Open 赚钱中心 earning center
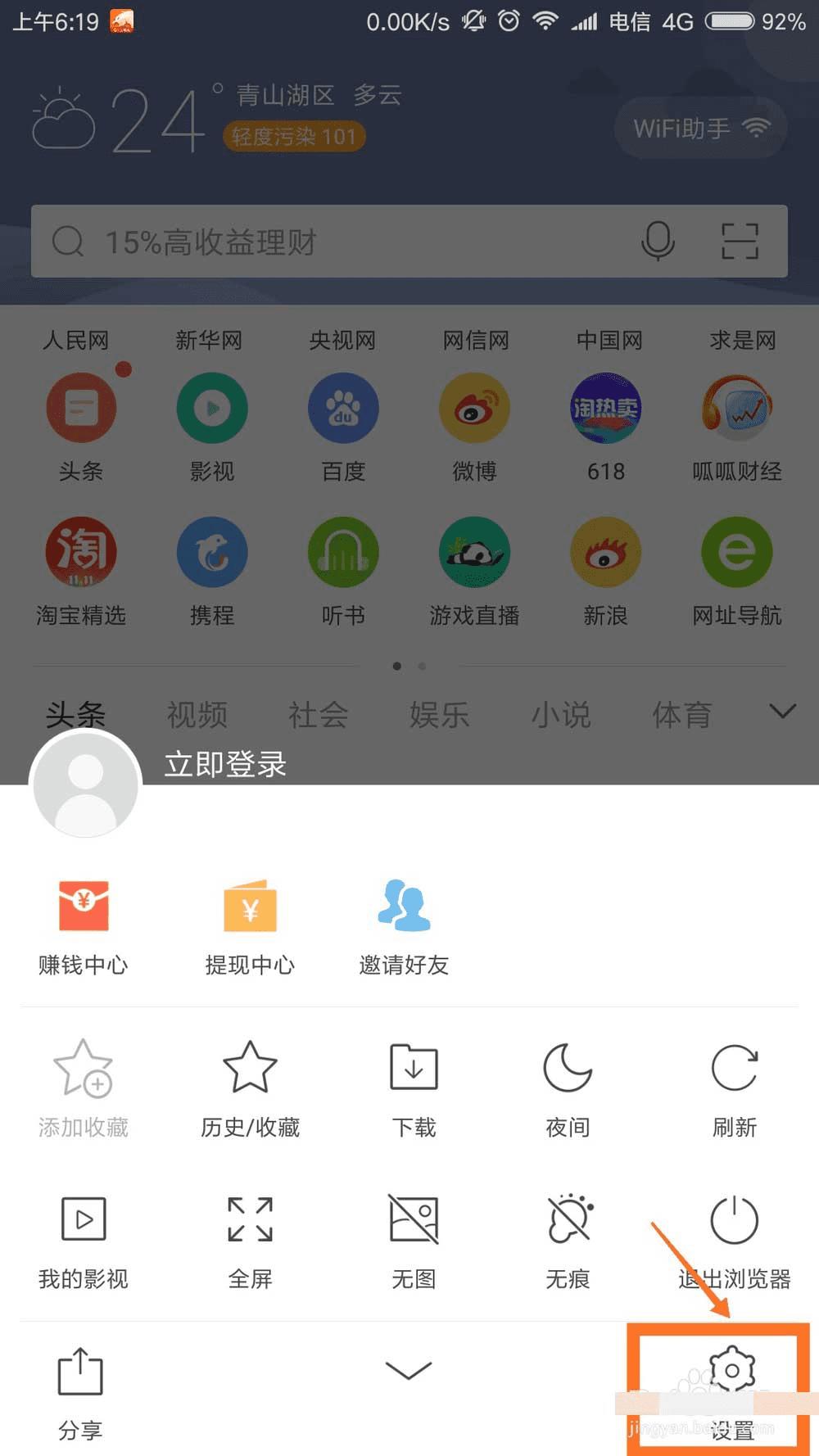This screenshot has width=819, height=1456. [83, 925]
